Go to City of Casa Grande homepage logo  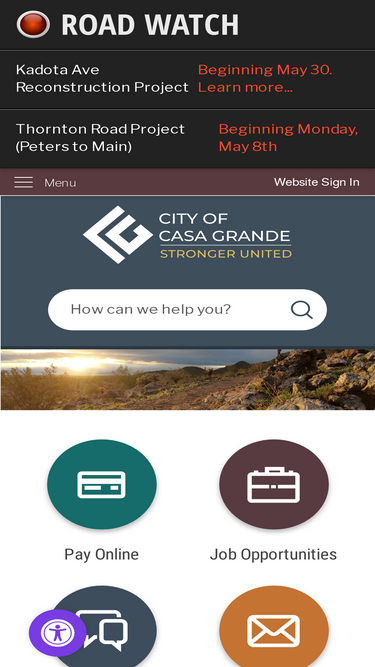click(x=188, y=235)
